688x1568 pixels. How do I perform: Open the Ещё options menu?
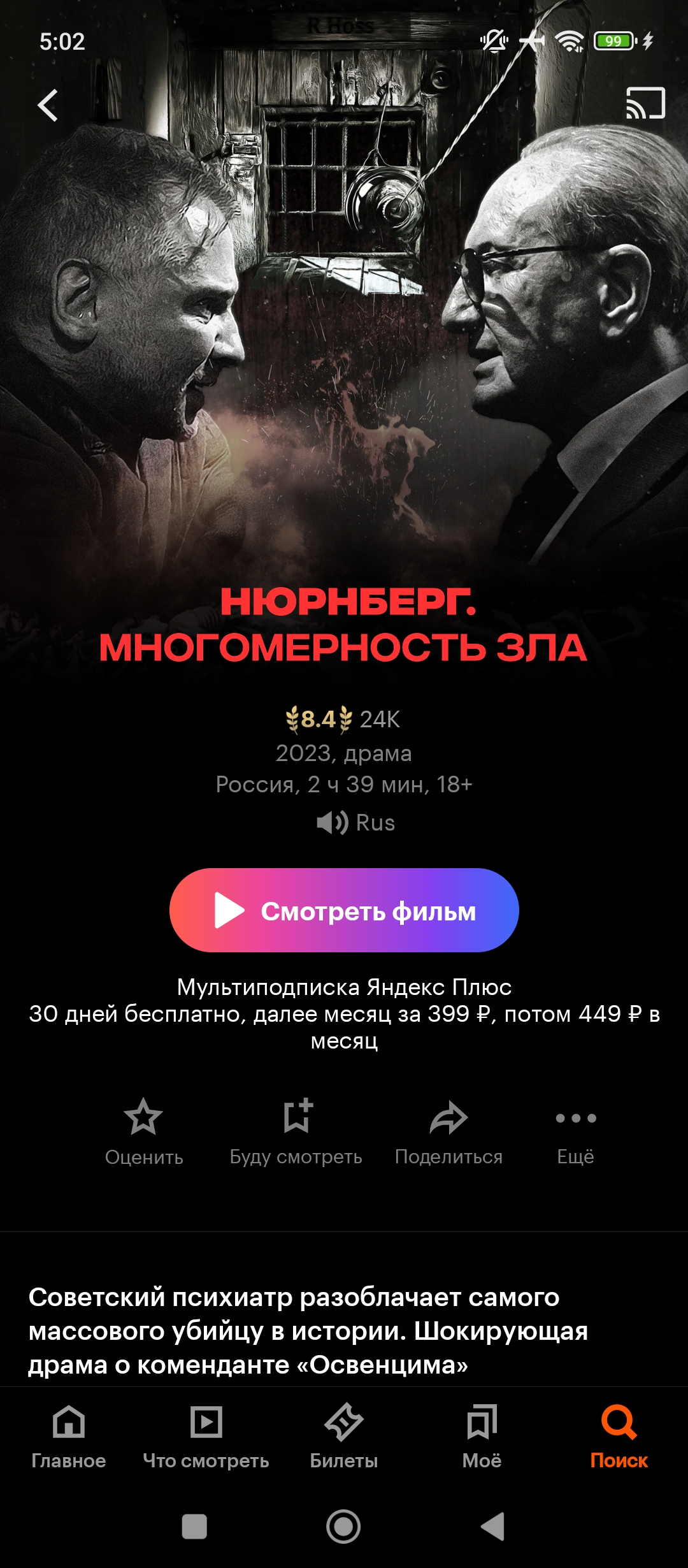pyautogui.click(x=576, y=1132)
